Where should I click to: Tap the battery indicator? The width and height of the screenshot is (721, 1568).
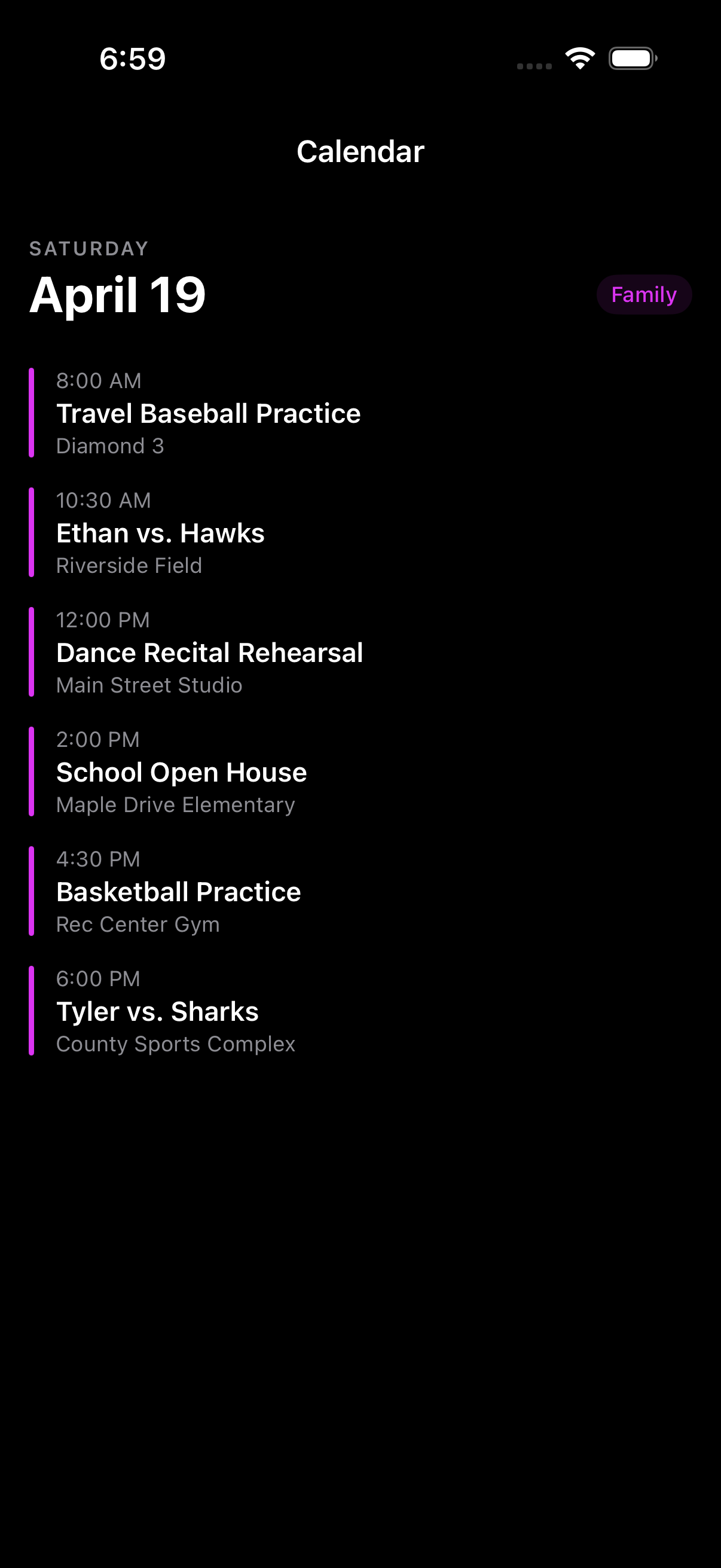(632, 58)
